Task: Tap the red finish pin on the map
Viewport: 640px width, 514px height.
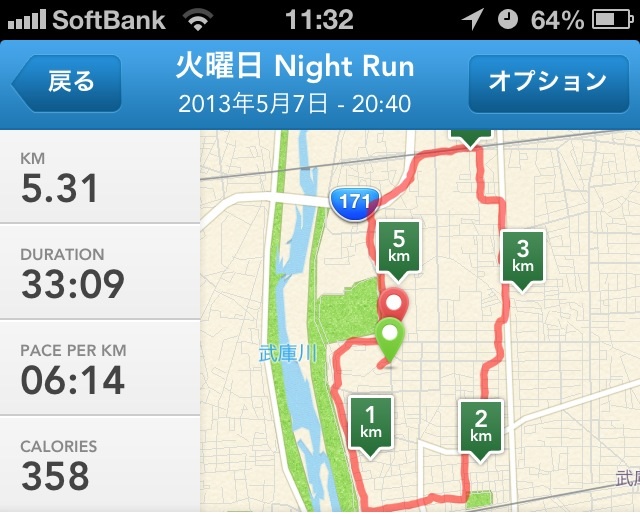Action: tap(395, 305)
